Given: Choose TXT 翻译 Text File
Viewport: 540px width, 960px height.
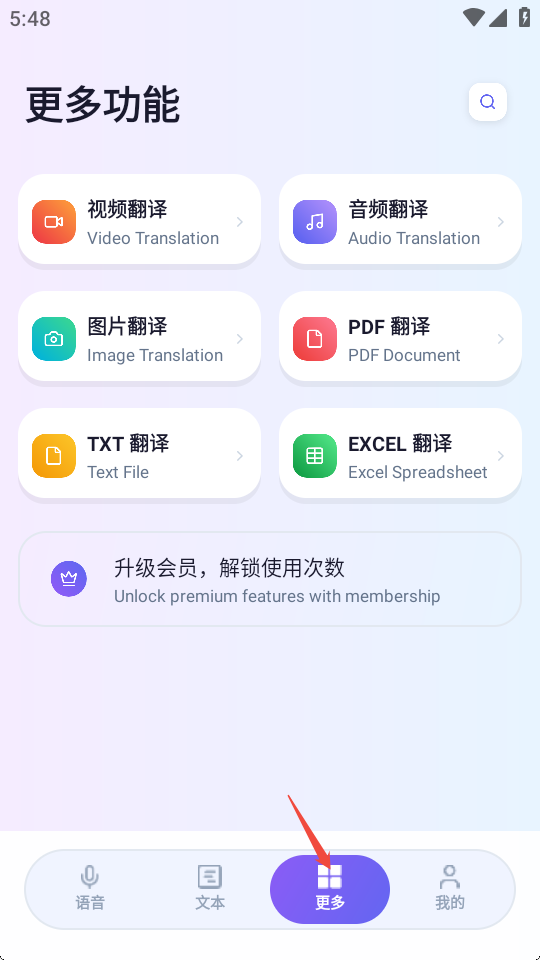Looking at the screenshot, I should pyautogui.click(x=140, y=454).
